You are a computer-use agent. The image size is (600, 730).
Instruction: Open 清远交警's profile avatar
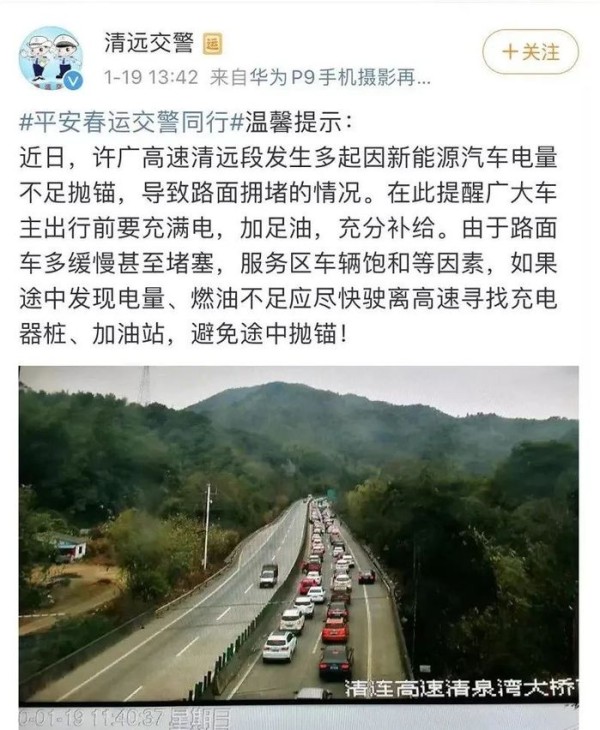51,58
